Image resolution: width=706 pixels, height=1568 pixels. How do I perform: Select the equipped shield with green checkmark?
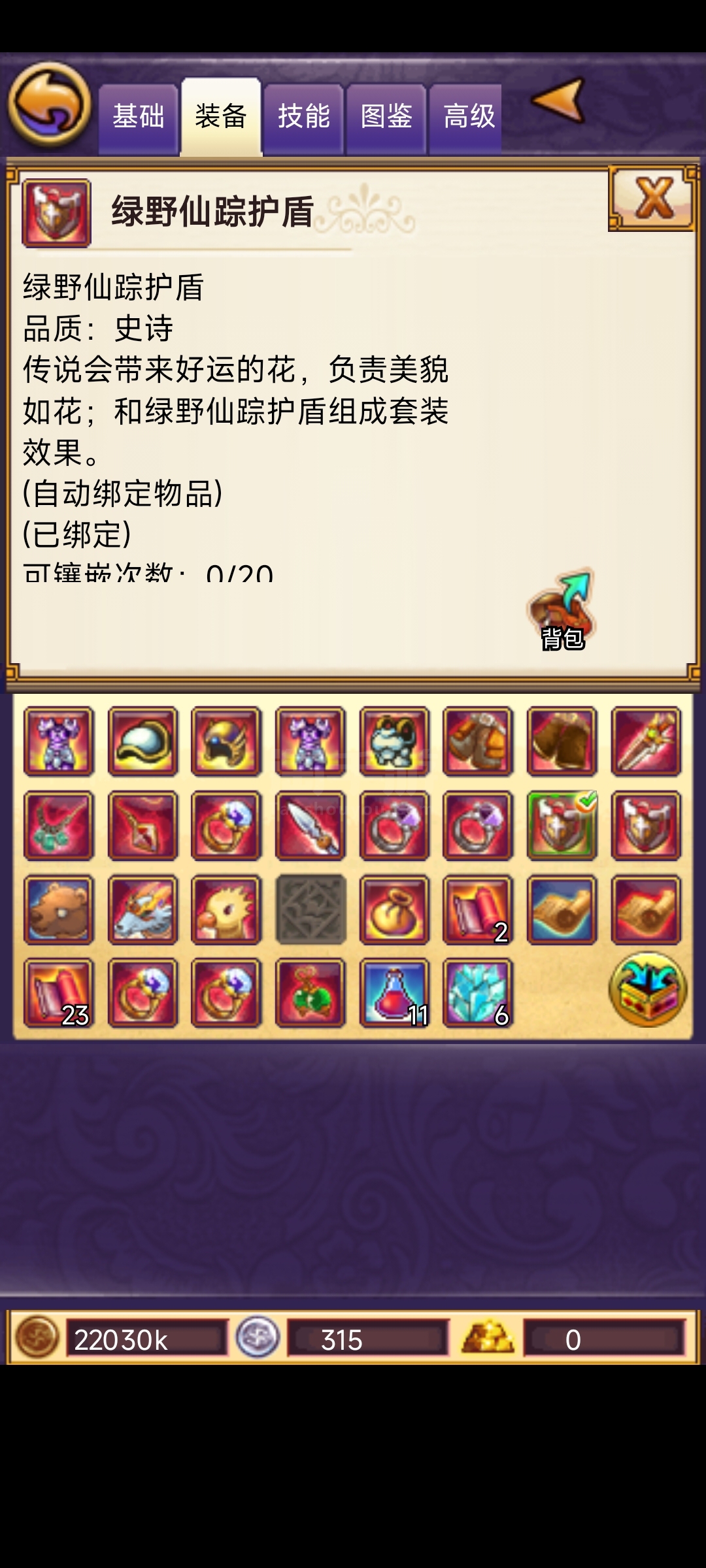pyautogui.click(x=562, y=826)
